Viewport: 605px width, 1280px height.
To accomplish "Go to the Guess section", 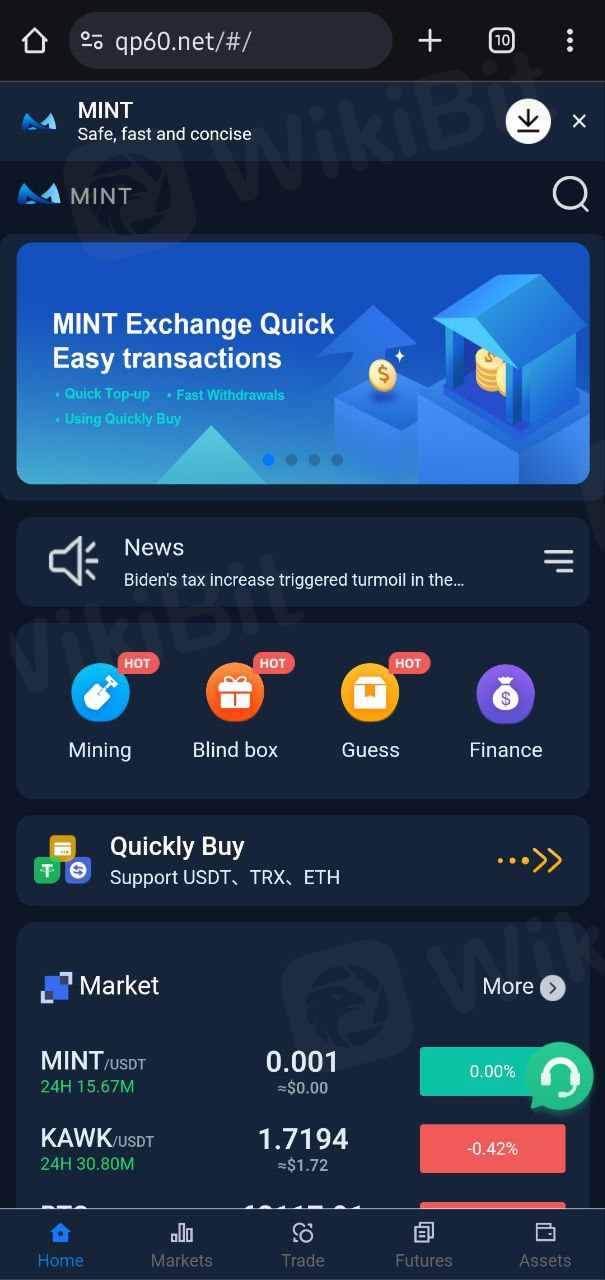I will pos(370,712).
